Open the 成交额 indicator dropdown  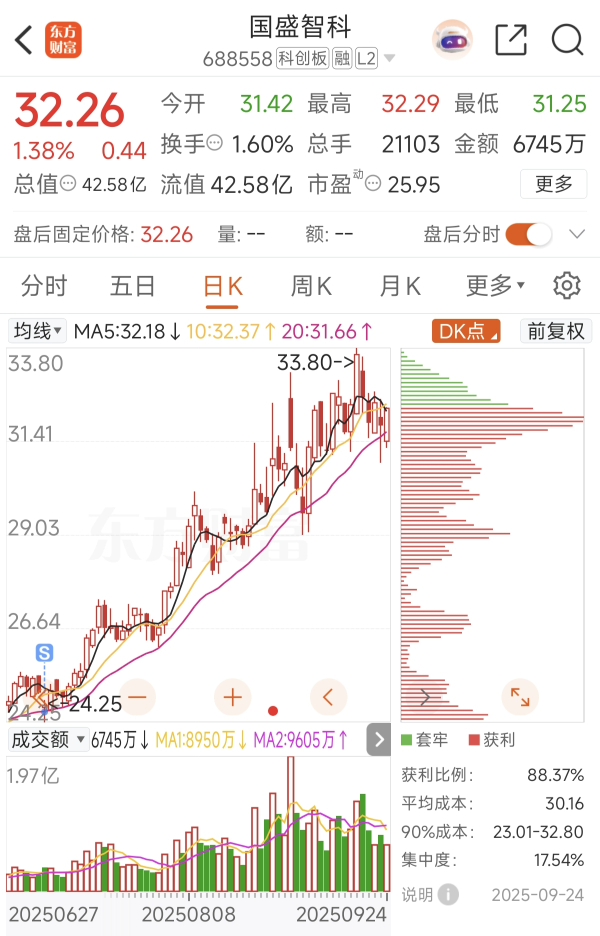coord(47,740)
